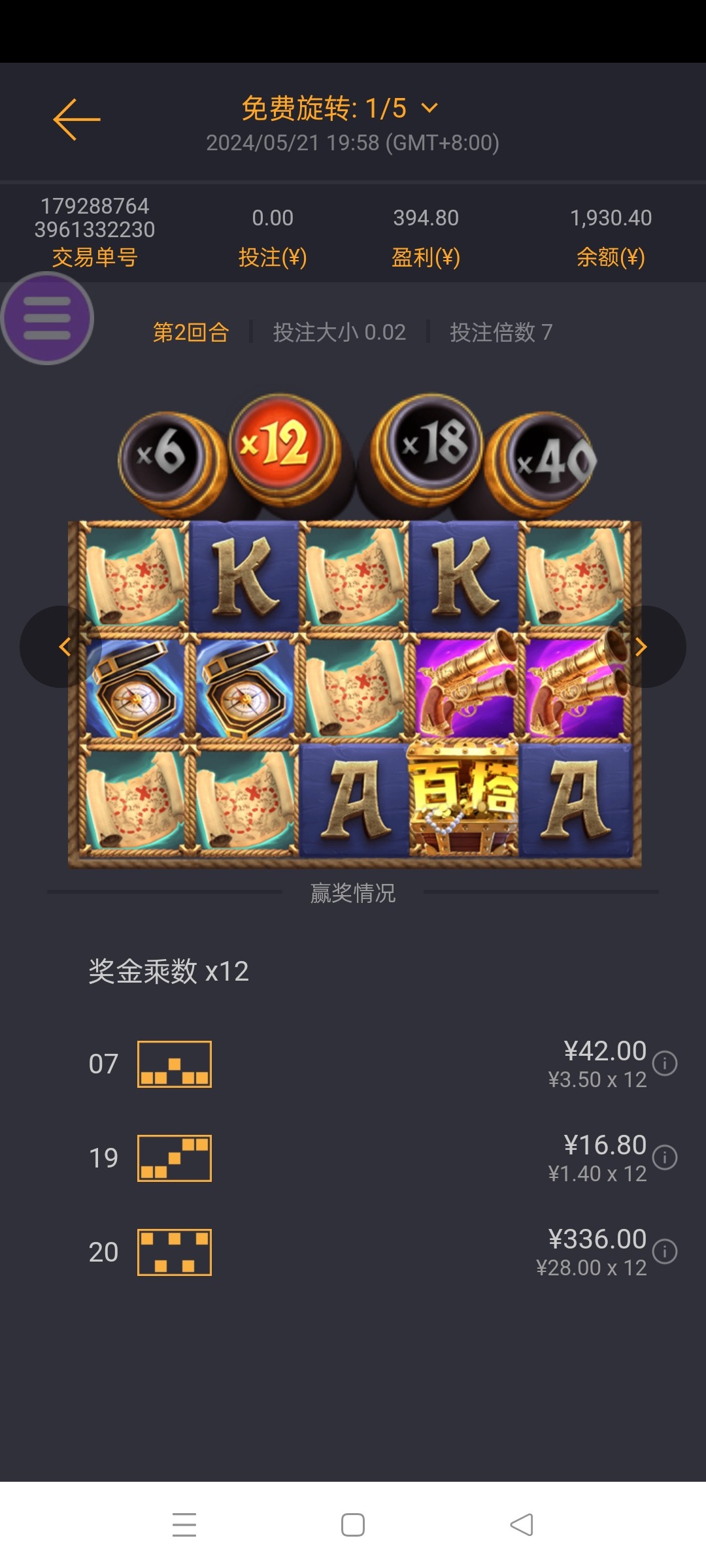Open info for the ¥16.80 win line
This screenshot has height=1568, width=706.
click(665, 1157)
